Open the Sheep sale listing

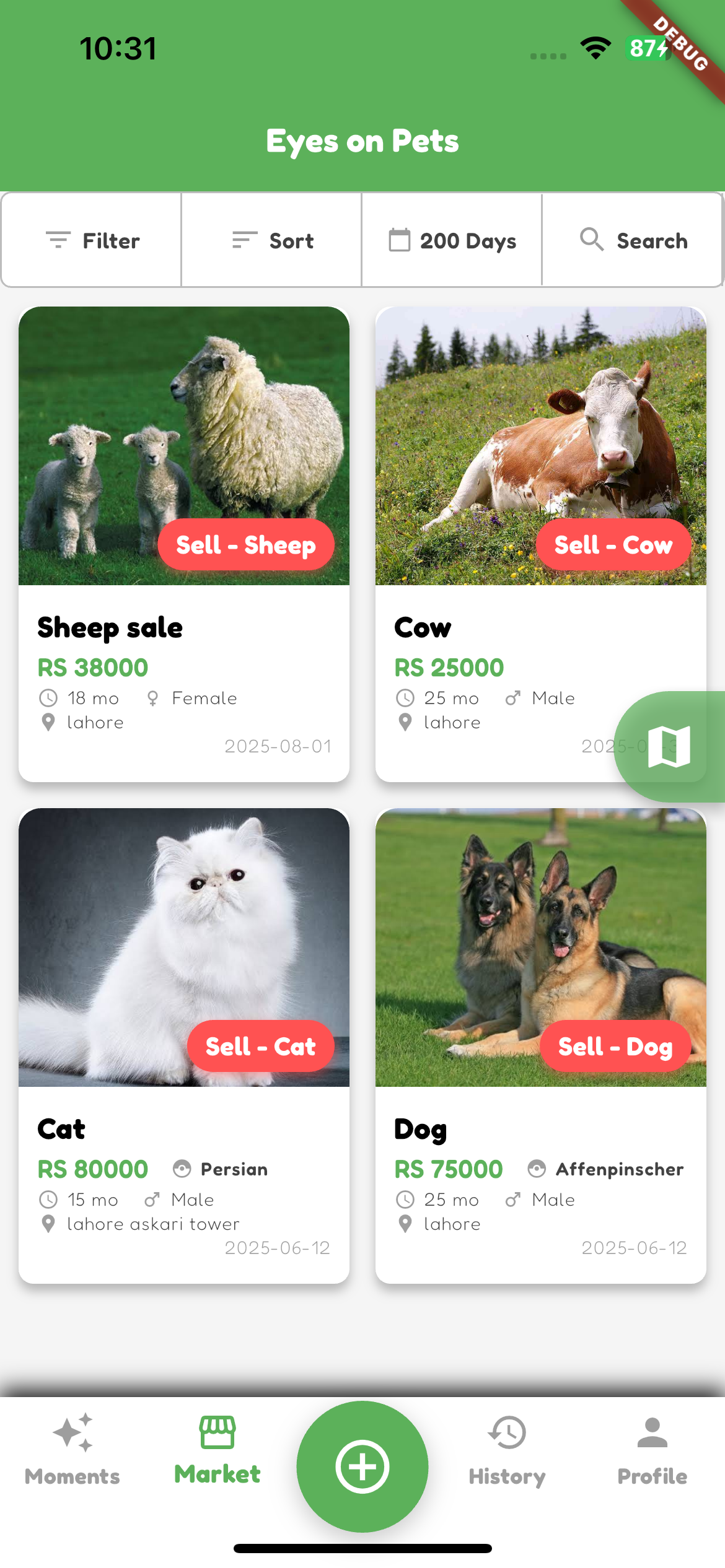click(184, 544)
